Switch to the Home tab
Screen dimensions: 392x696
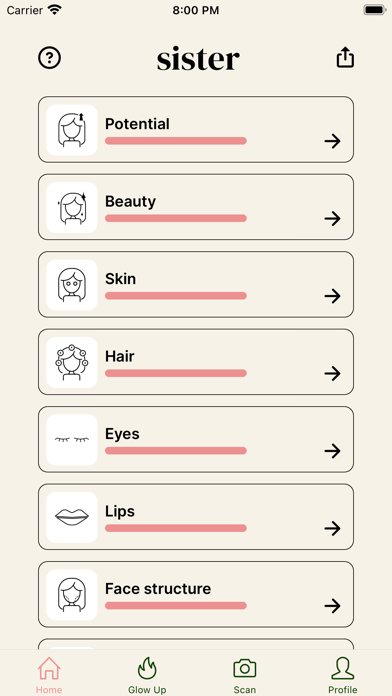click(49, 675)
